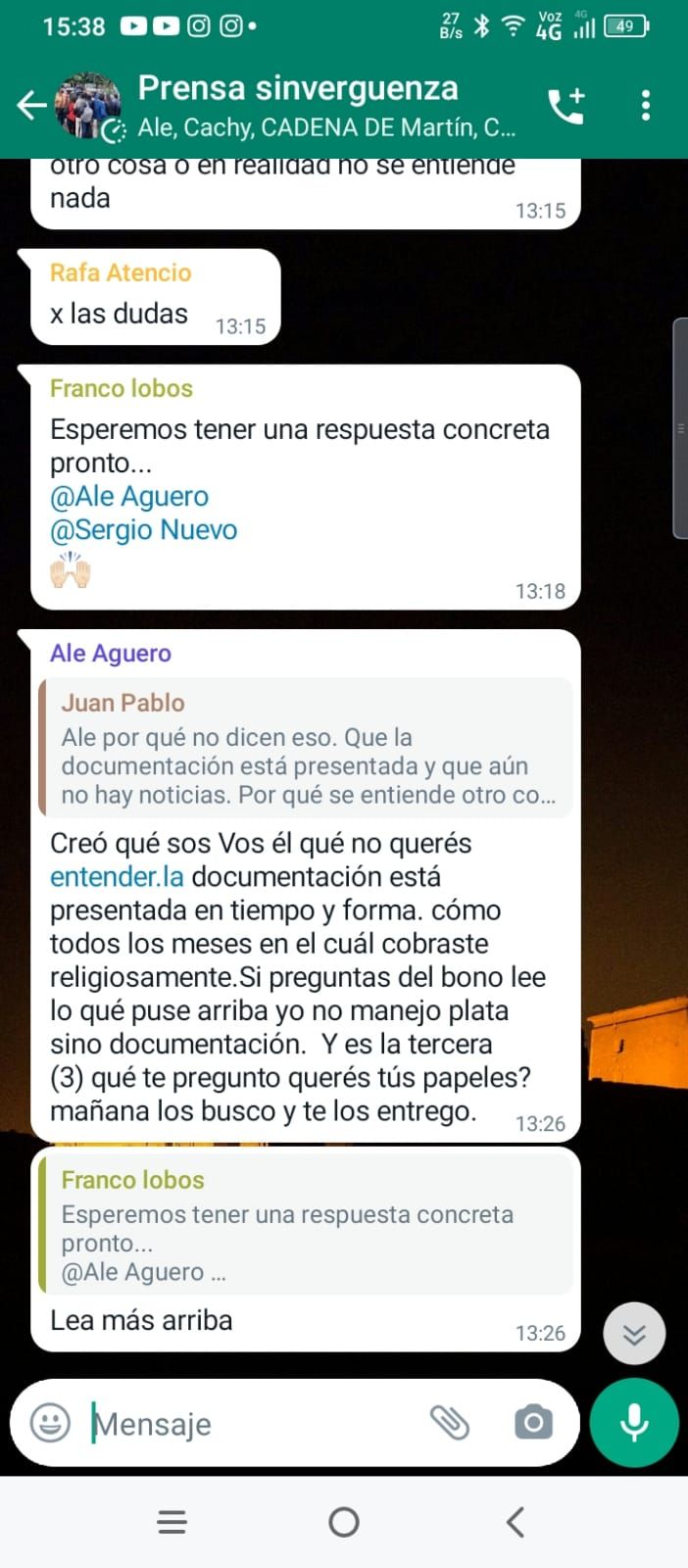The height and width of the screenshot is (1568, 688).
Task: Jump to quoted Franco lobos message
Action: [x=306, y=1225]
